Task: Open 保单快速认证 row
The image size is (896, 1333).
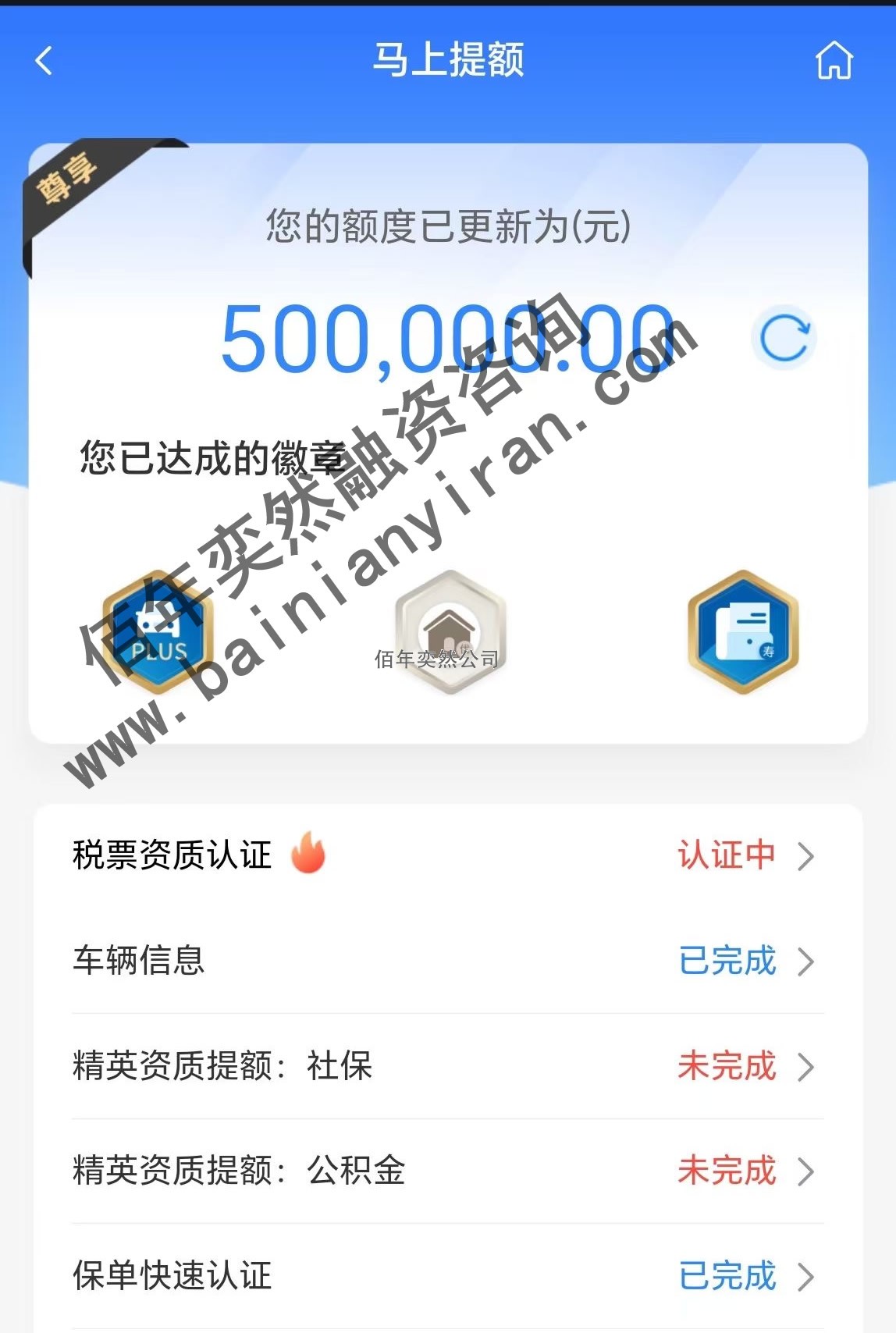Action: [x=447, y=1276]
